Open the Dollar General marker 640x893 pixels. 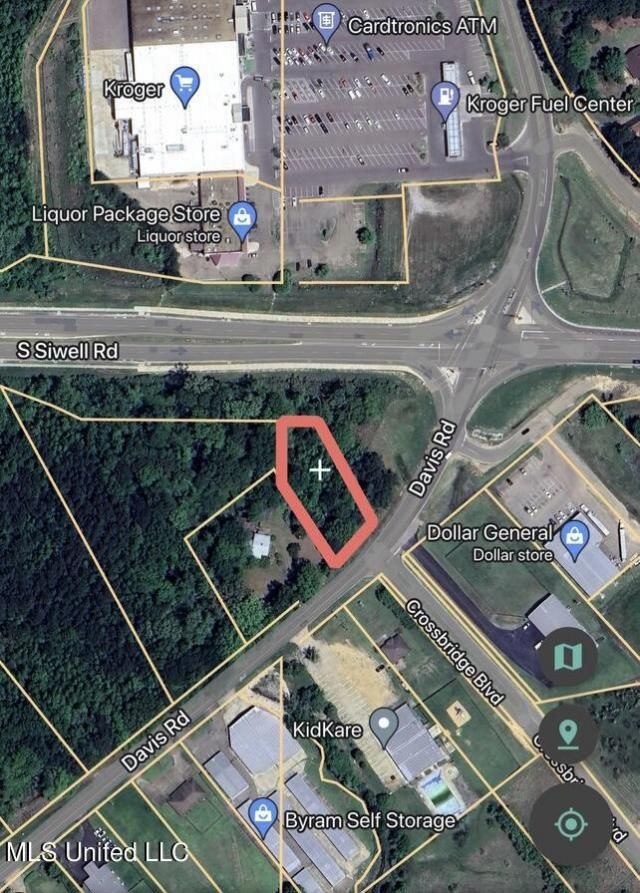click(x=575, y=538)
